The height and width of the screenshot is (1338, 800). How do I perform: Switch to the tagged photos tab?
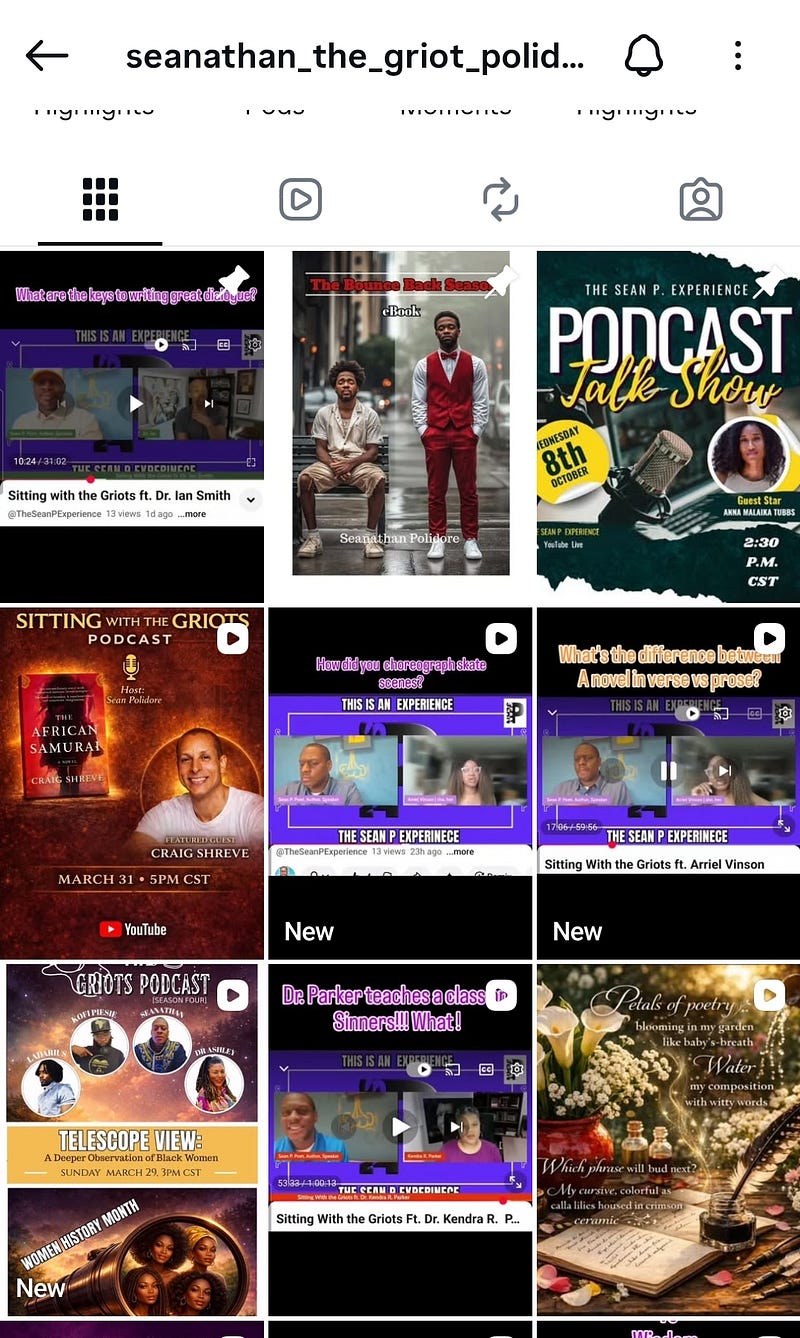700,199
